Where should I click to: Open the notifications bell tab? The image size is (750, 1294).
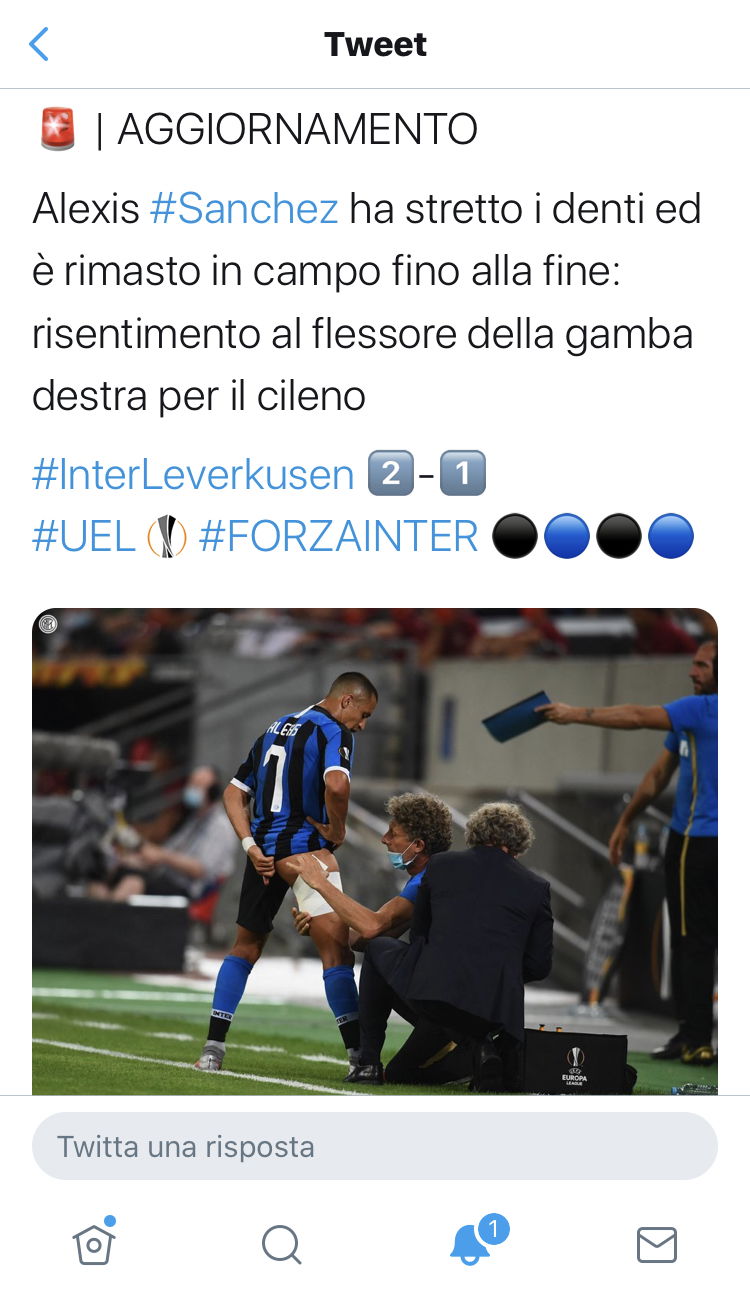(471, 1243)
